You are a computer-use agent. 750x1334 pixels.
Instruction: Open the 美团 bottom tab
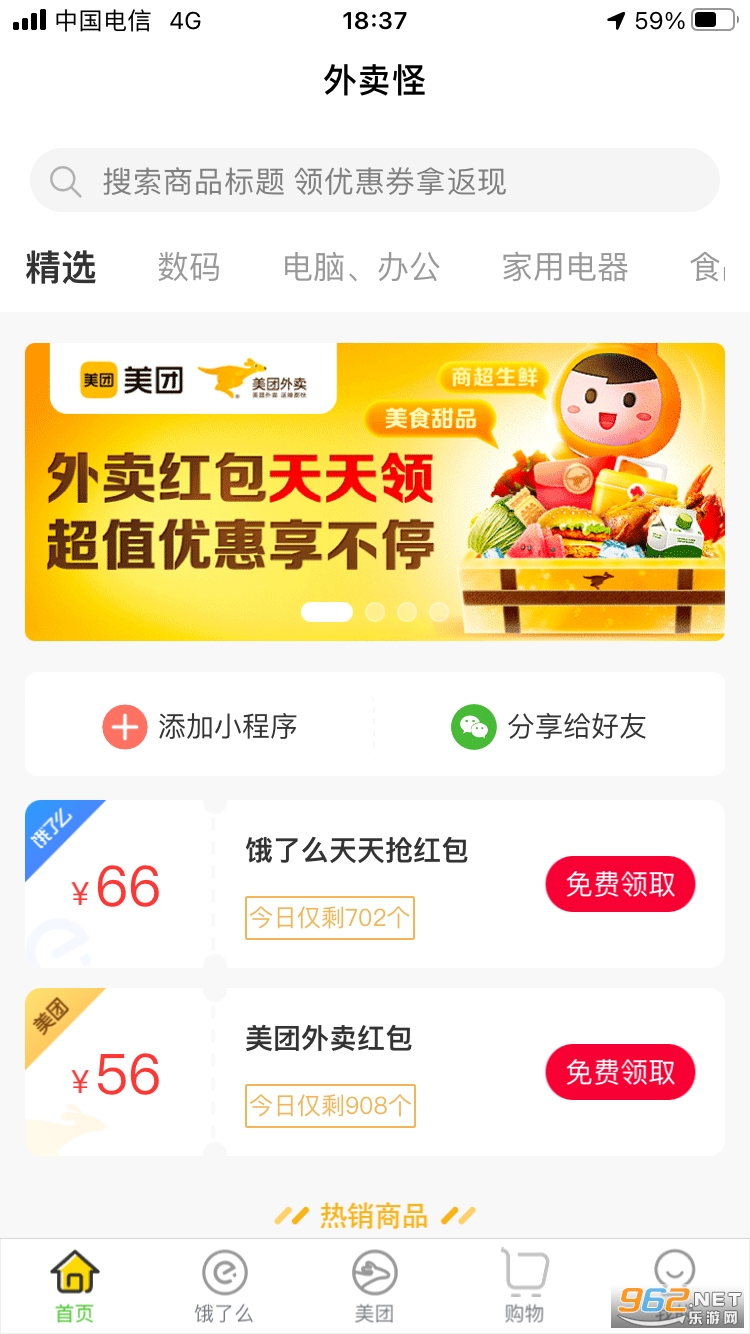pyautogui.click(x=374, y=1286)
